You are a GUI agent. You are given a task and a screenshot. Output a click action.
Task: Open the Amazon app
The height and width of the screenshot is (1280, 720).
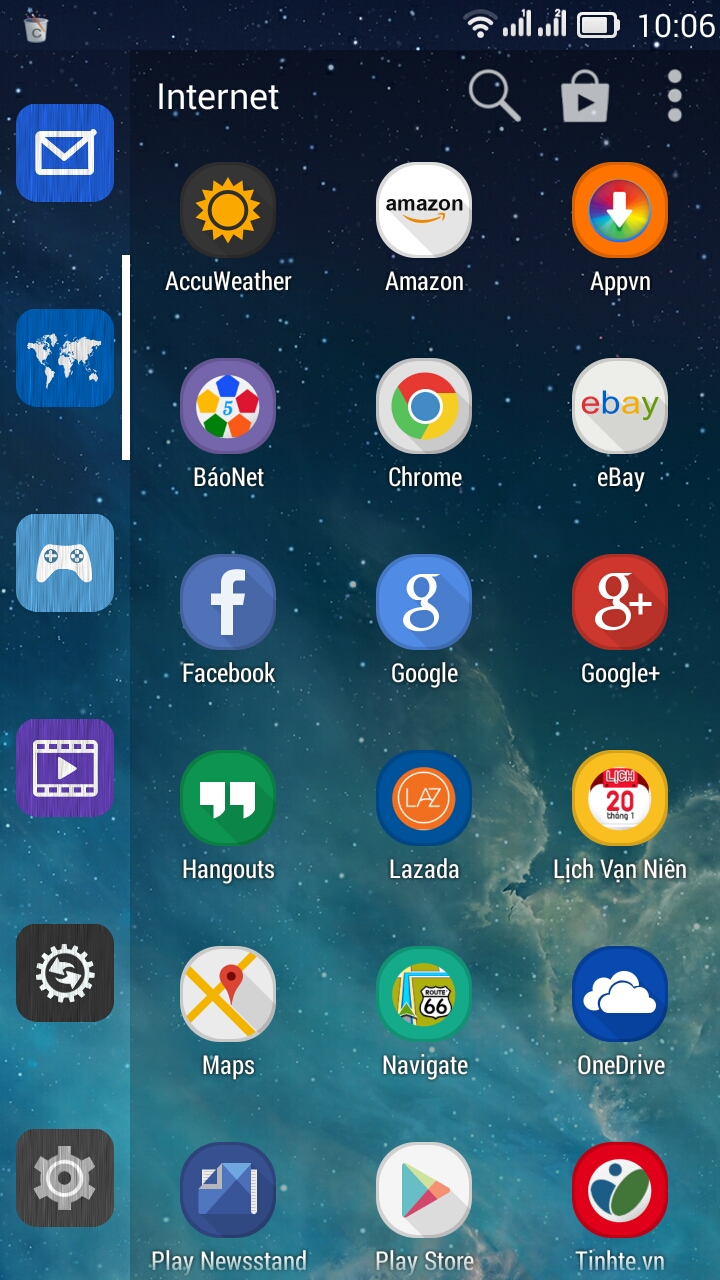pyautogui.click(x=424, y=211)
